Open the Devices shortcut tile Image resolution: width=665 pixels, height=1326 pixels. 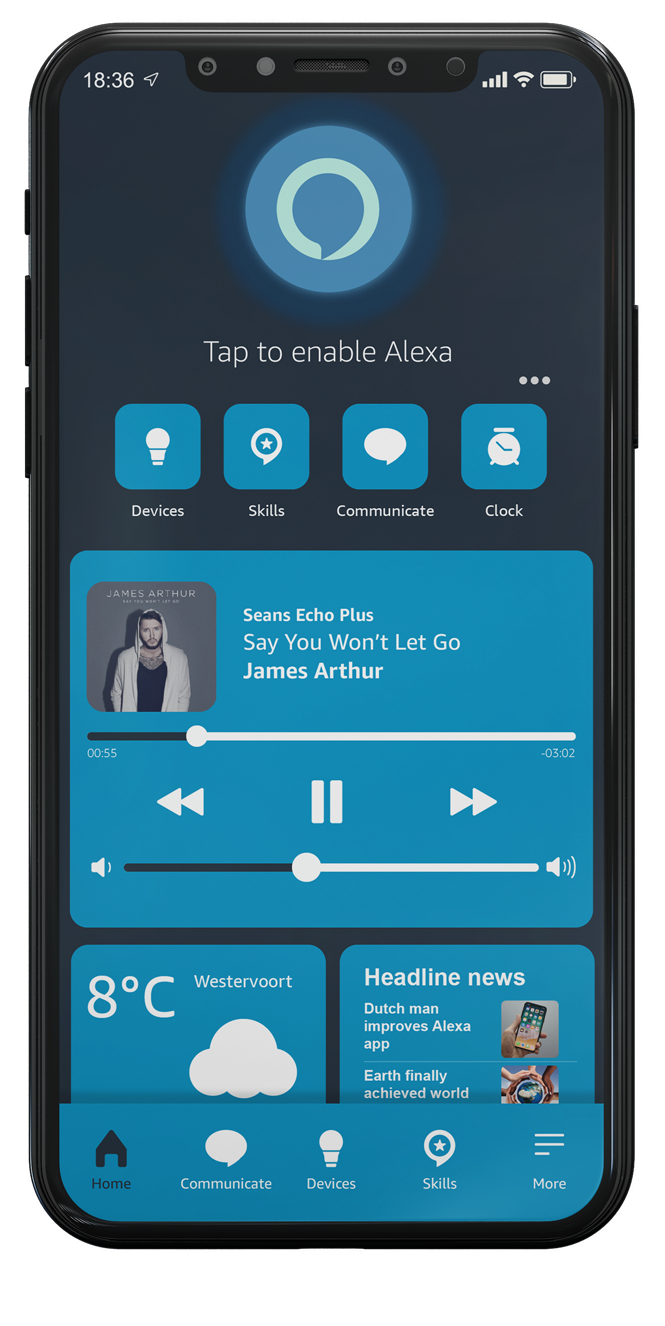click(158, 447)
